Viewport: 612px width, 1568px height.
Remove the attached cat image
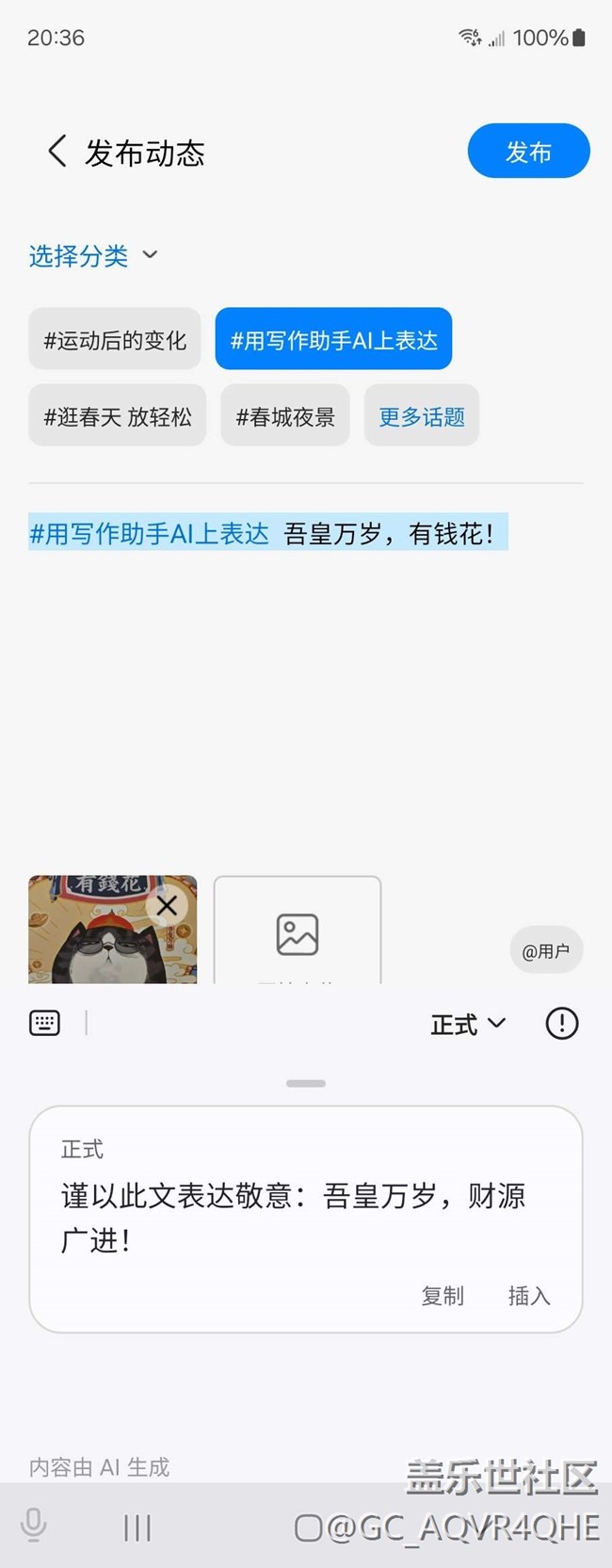168,906
